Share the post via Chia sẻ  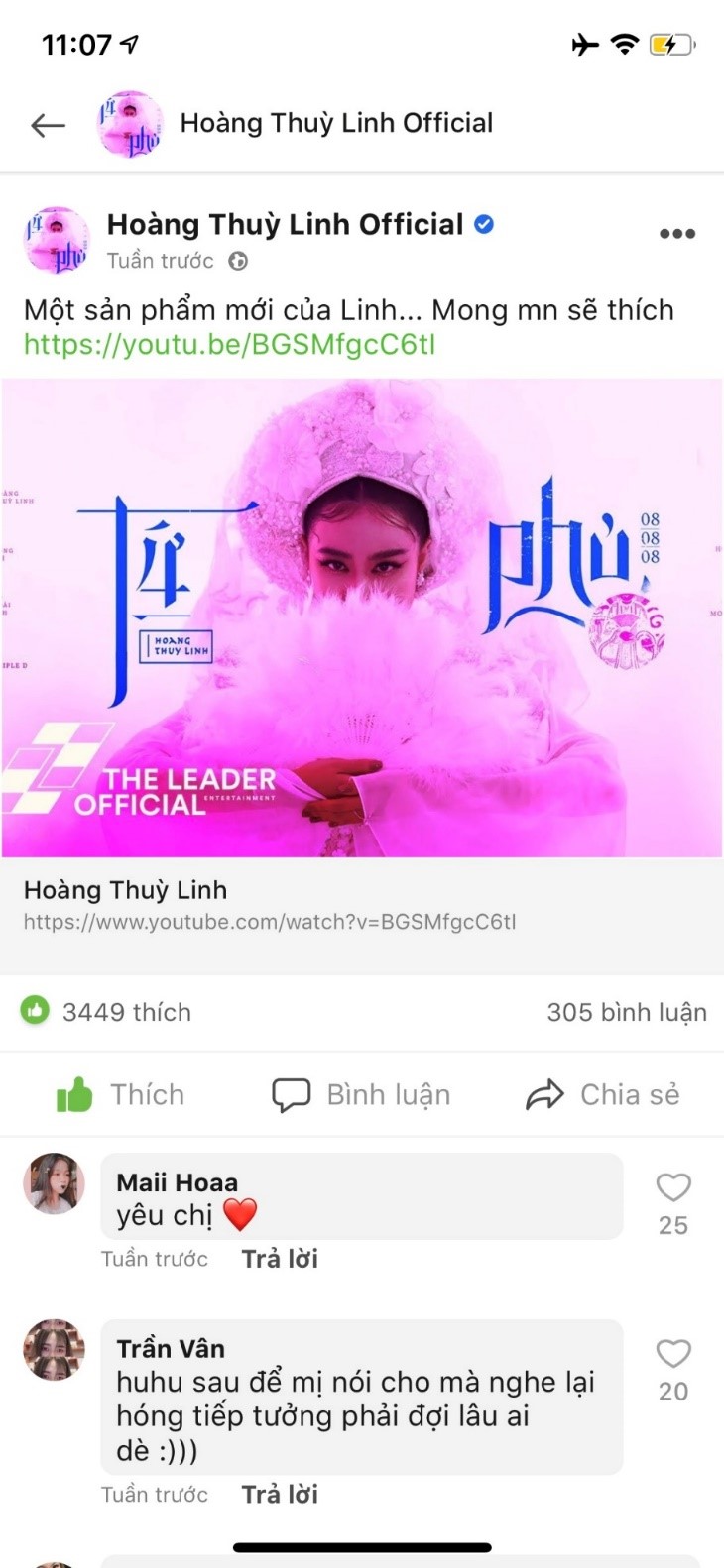[603, 1095]
